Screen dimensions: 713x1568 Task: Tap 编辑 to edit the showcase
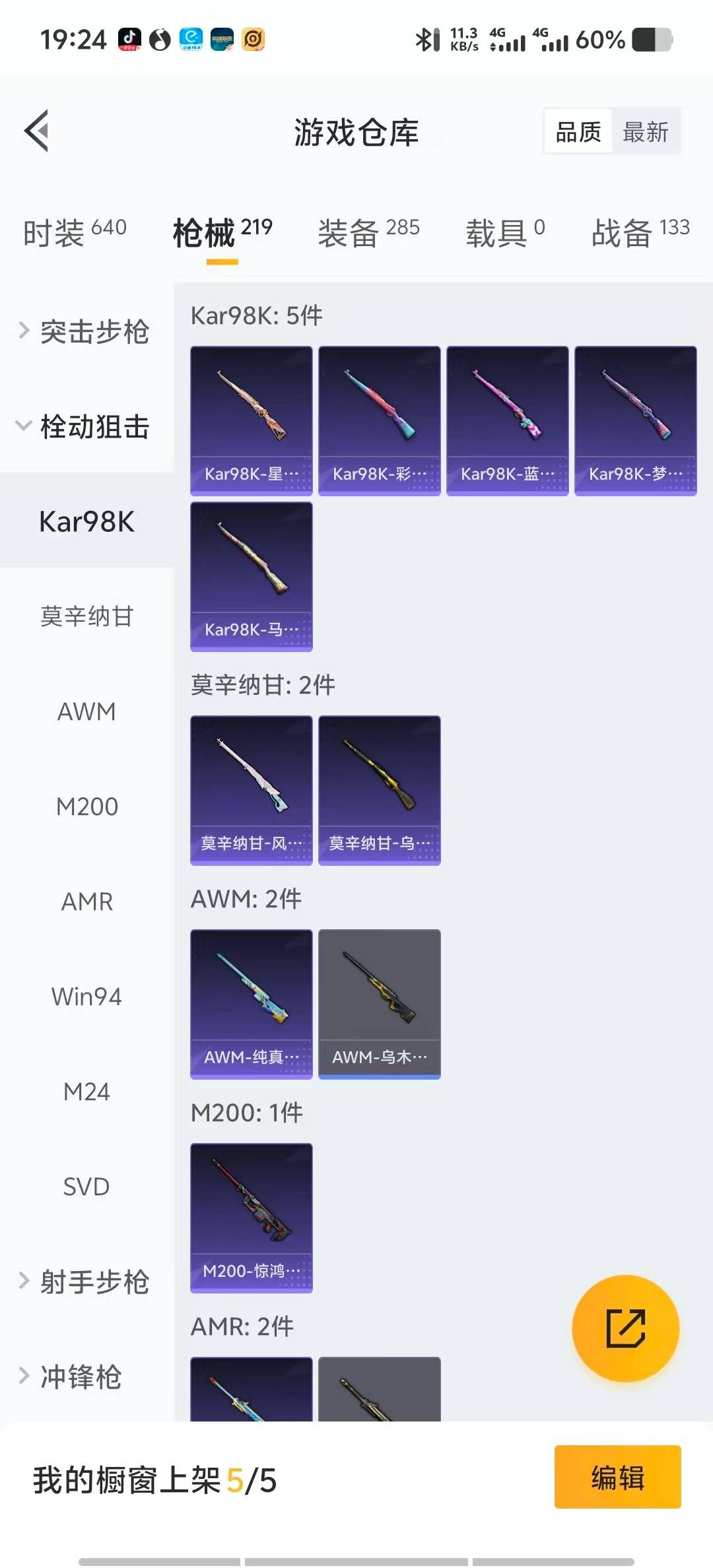click(617, 1477)
